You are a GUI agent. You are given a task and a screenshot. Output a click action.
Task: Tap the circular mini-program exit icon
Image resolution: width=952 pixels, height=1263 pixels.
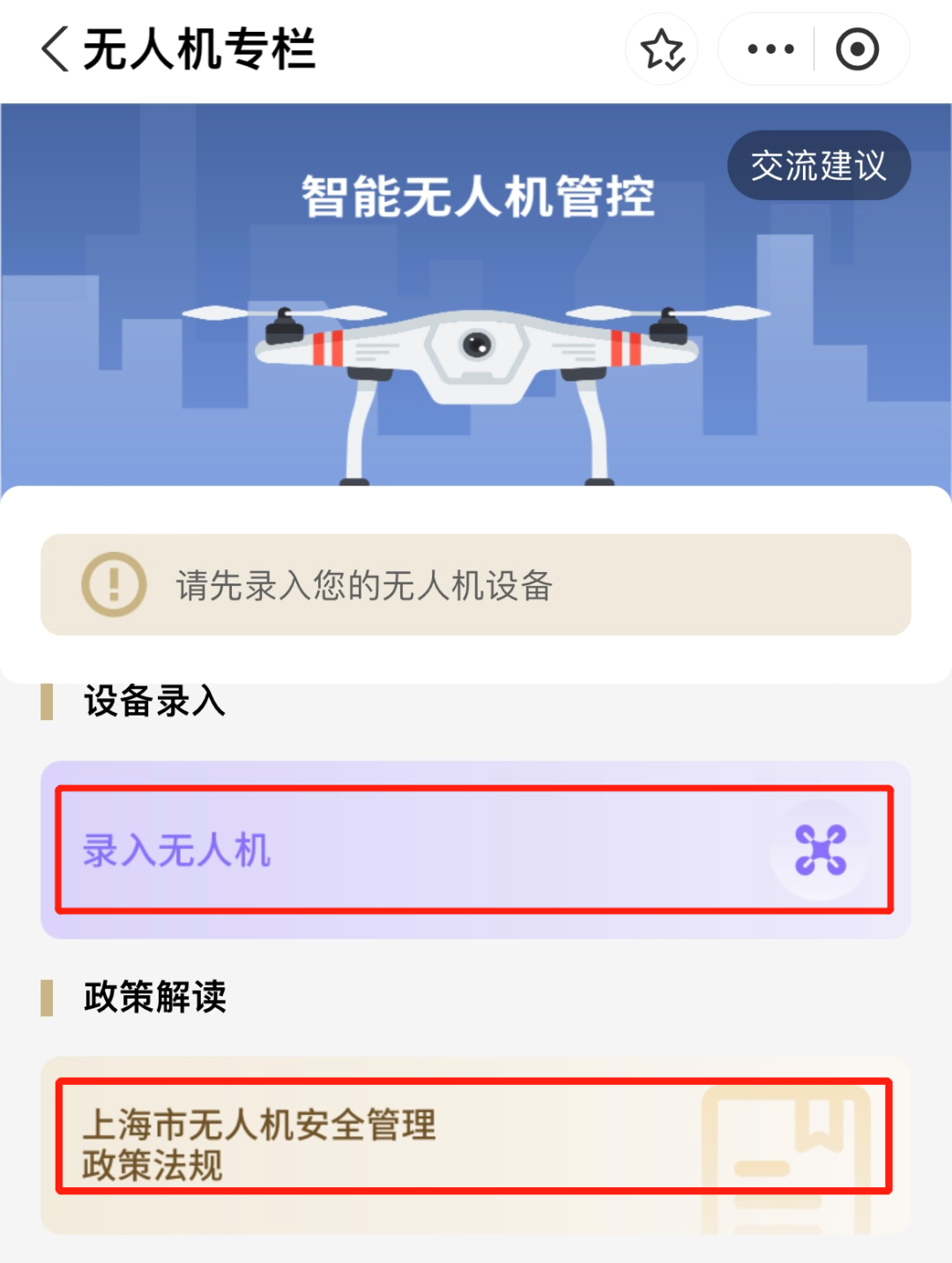click(856, 49)
